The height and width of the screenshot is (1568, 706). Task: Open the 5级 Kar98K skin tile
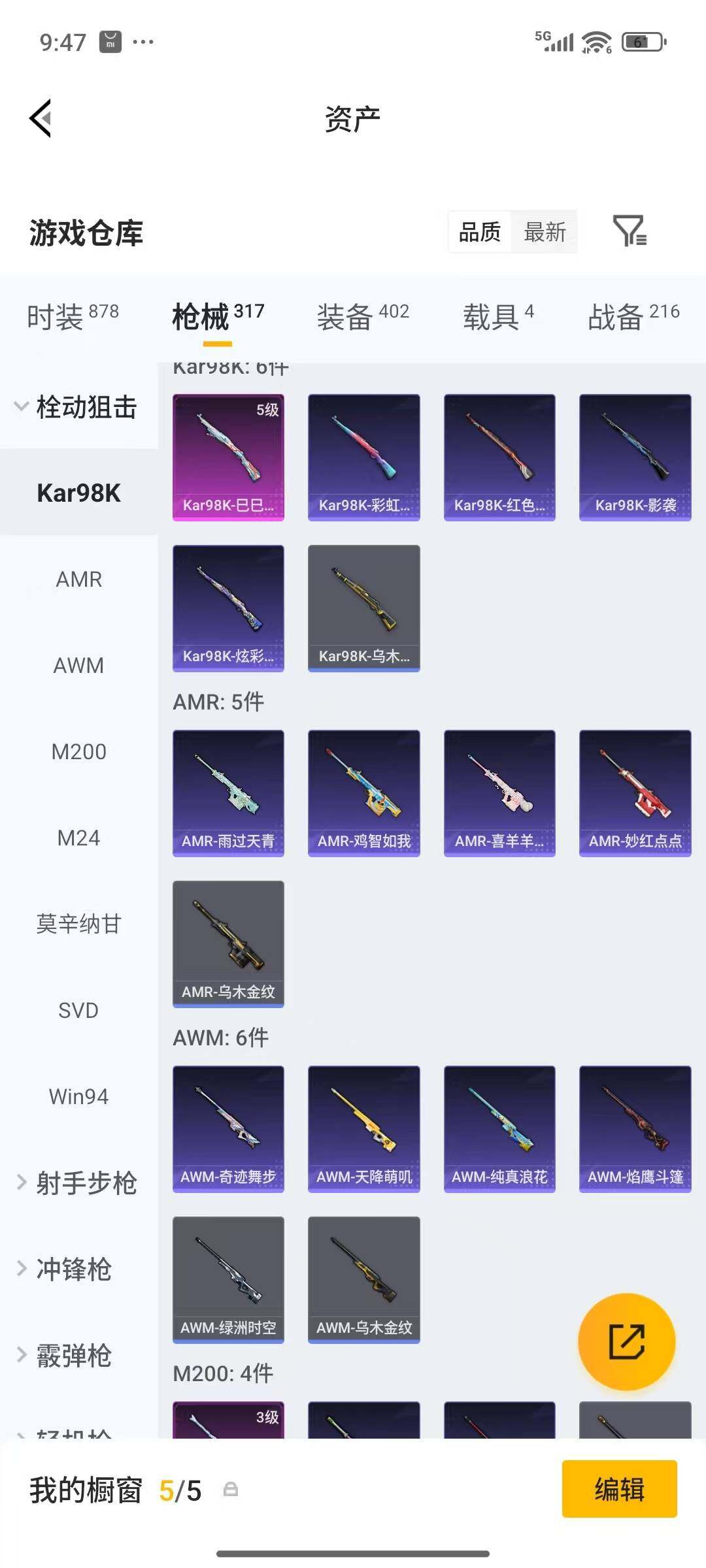228,457
